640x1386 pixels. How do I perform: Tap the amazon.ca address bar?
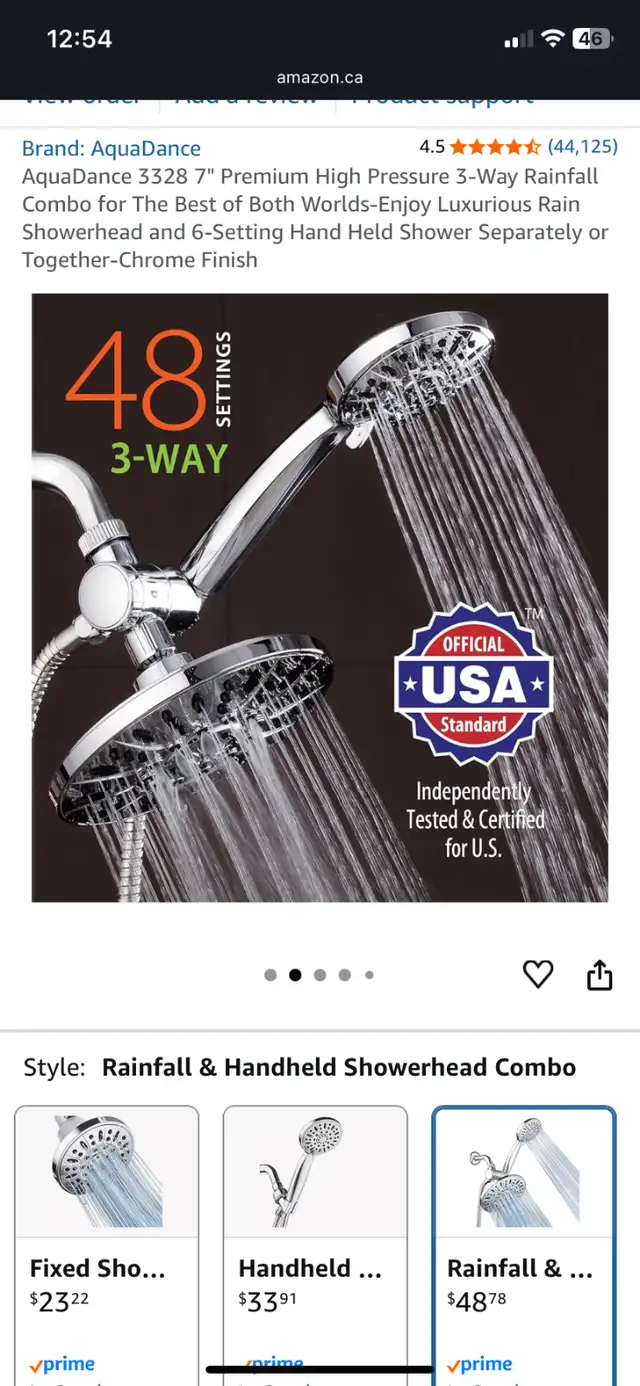point(320,77)
